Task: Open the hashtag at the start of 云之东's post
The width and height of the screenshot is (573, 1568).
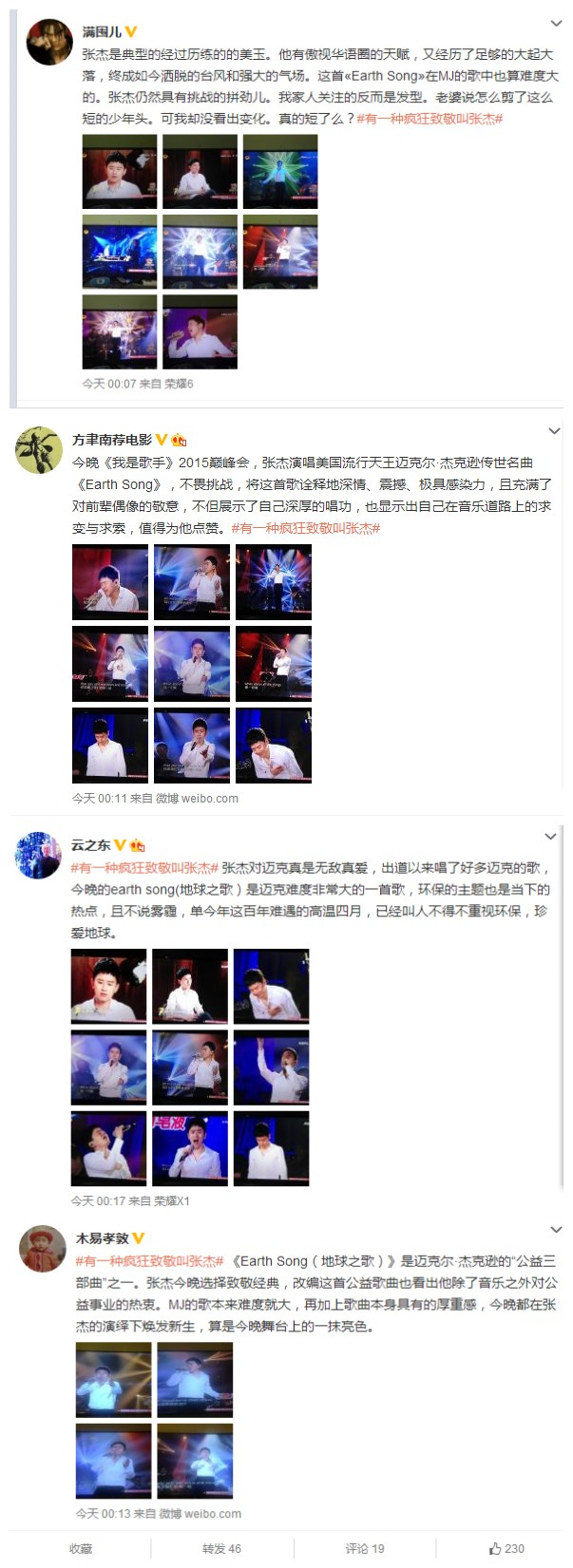Action: (x=144, y=868)
